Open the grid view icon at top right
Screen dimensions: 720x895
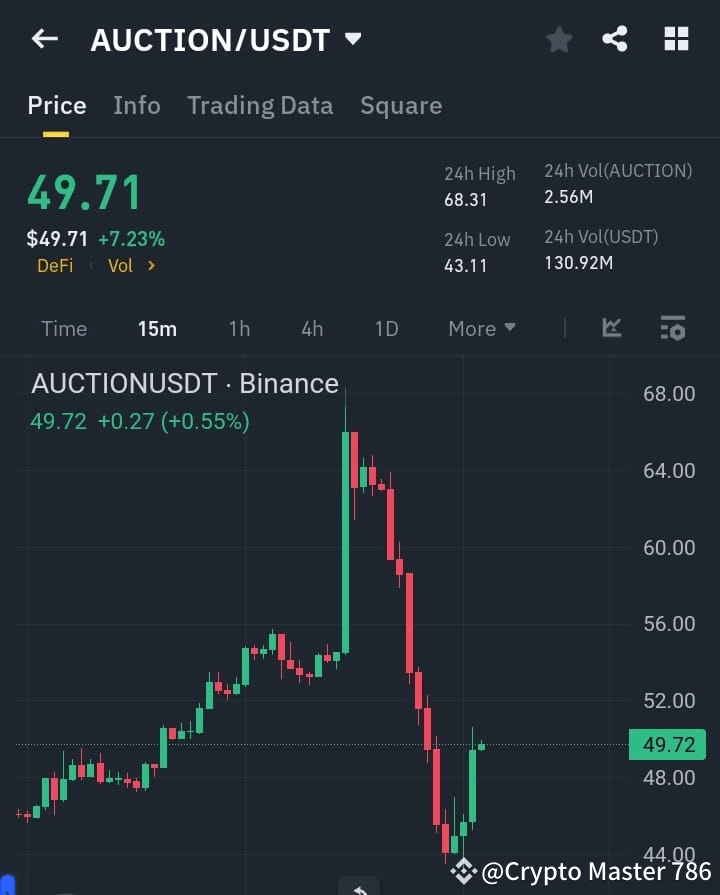coord(676,39)
